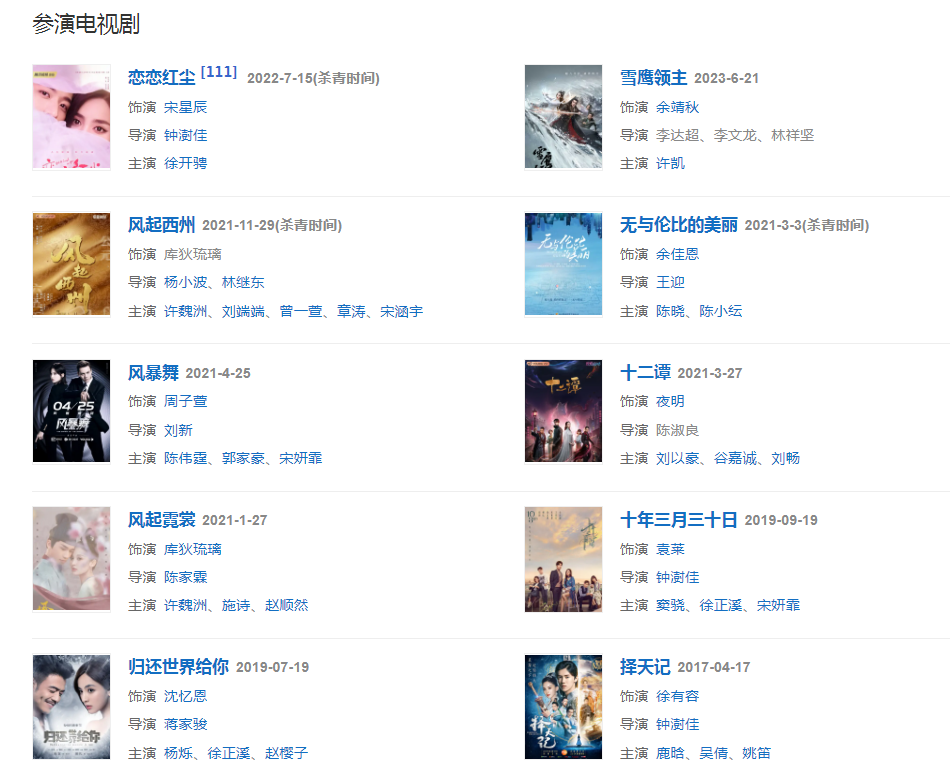View the 无与伦比的美丽 series page

click(678, 225)
